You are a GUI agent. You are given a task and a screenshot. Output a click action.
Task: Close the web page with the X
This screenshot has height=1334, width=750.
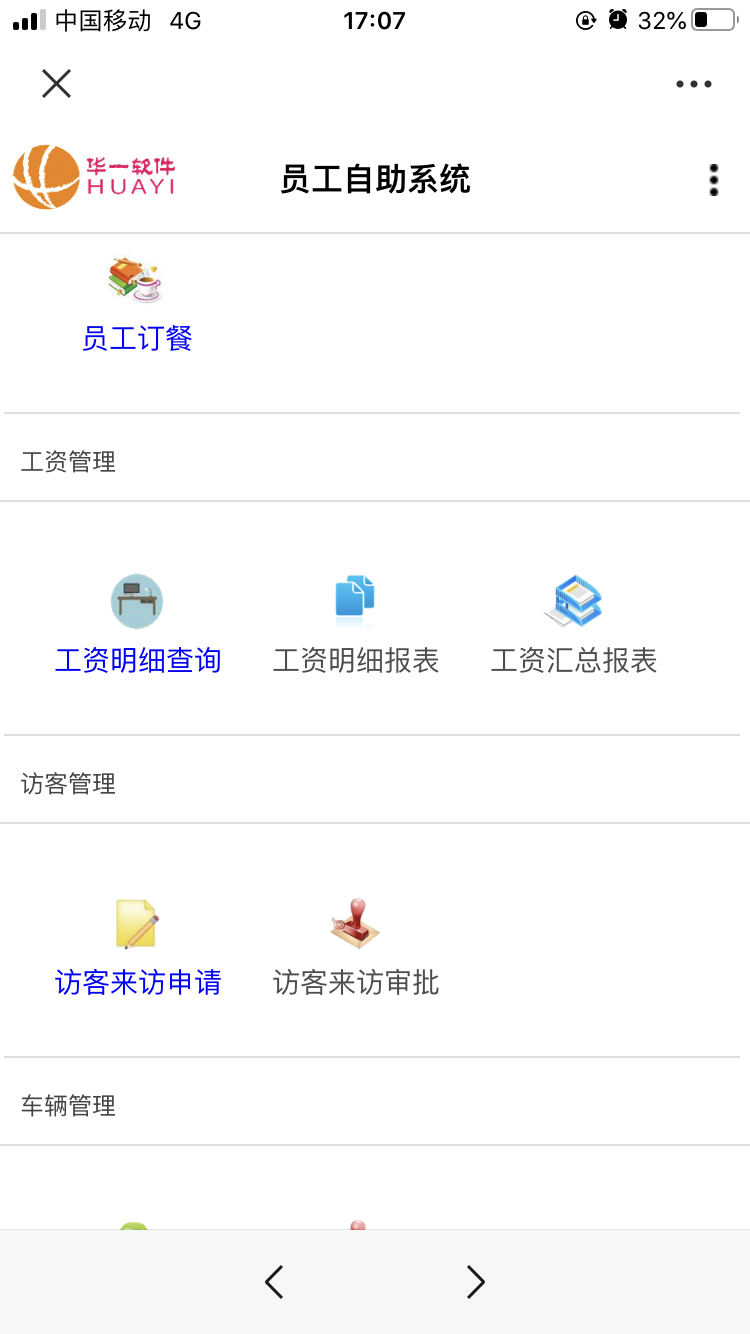click(x=56, y=84)
